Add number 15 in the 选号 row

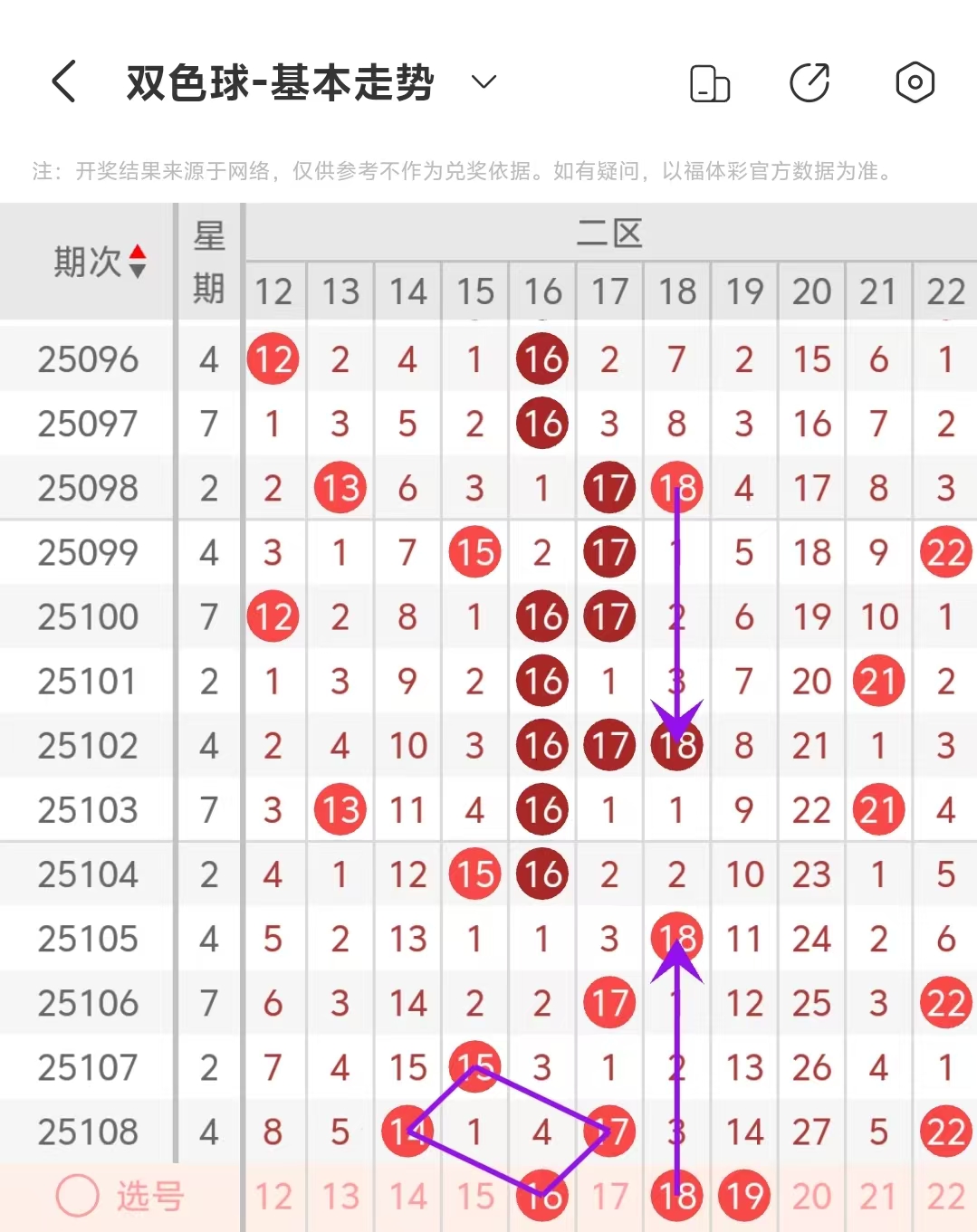(474, 1197)
